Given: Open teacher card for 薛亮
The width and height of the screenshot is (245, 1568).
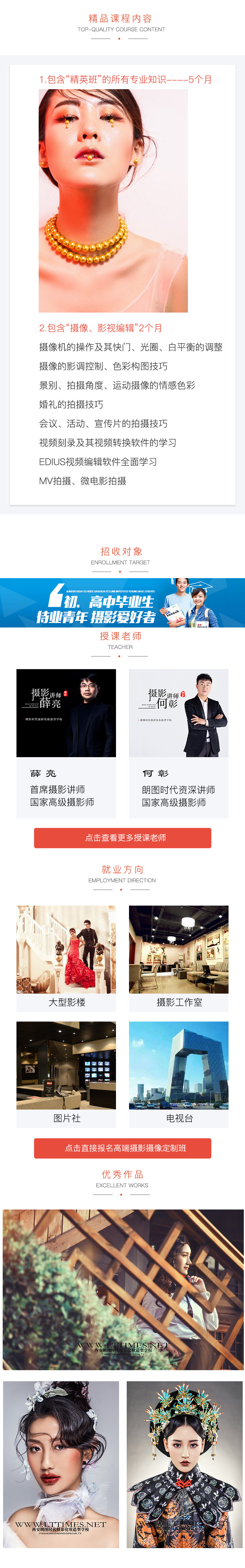Looking at the screenshot, I should point(66,743).
